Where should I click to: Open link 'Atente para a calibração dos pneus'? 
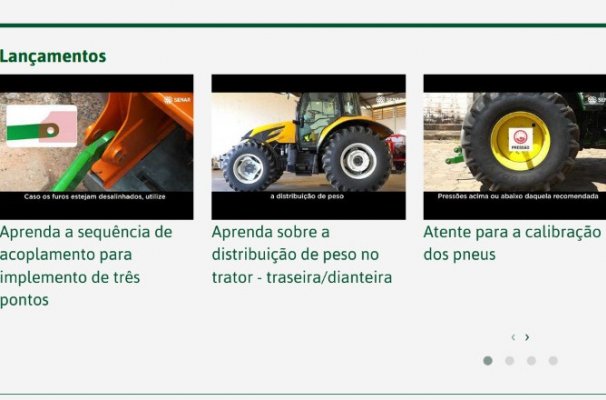(512, 243)
